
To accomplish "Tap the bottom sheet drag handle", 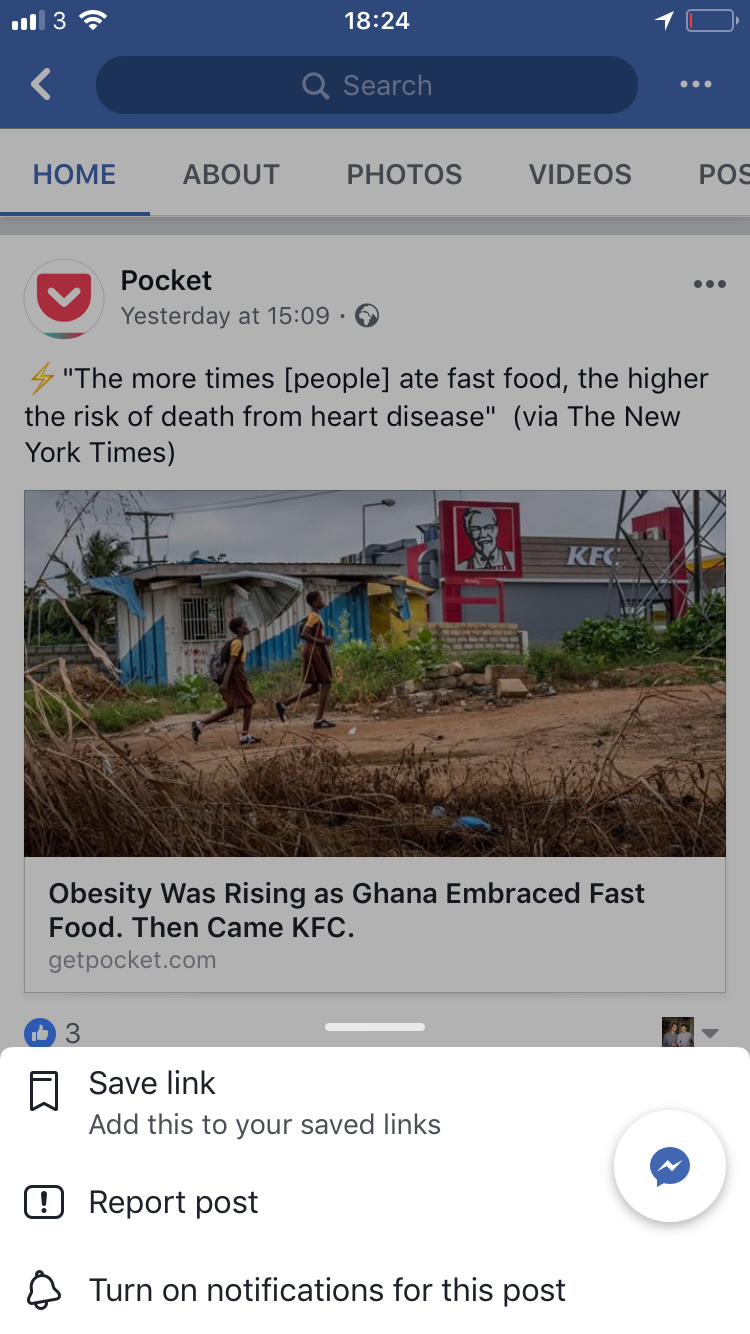I will click(x=375, y=1027).
